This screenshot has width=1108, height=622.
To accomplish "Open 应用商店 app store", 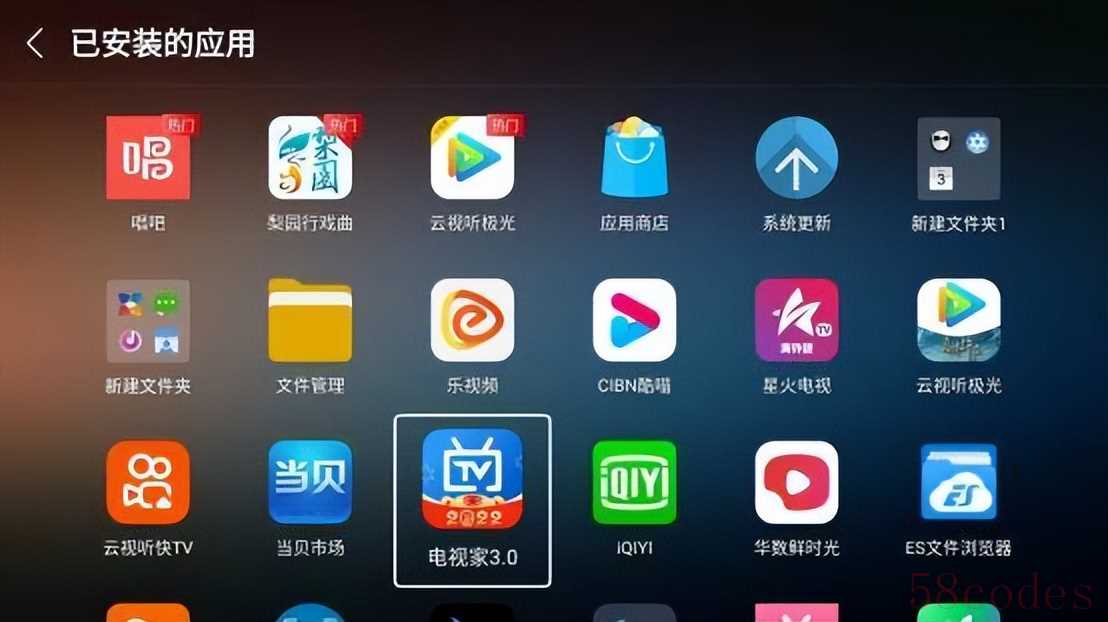I will point(634,159).
